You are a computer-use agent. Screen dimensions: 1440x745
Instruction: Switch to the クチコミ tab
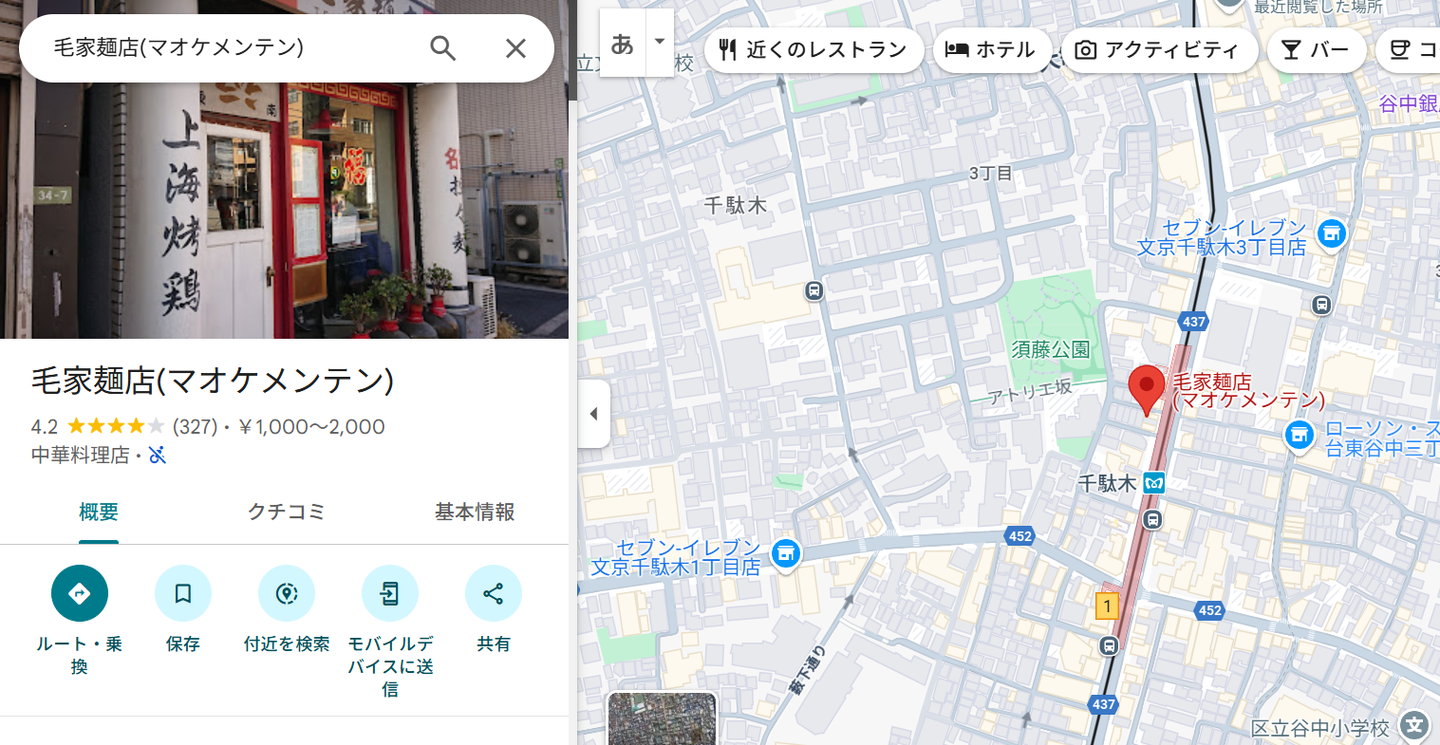tap(286, 512)
